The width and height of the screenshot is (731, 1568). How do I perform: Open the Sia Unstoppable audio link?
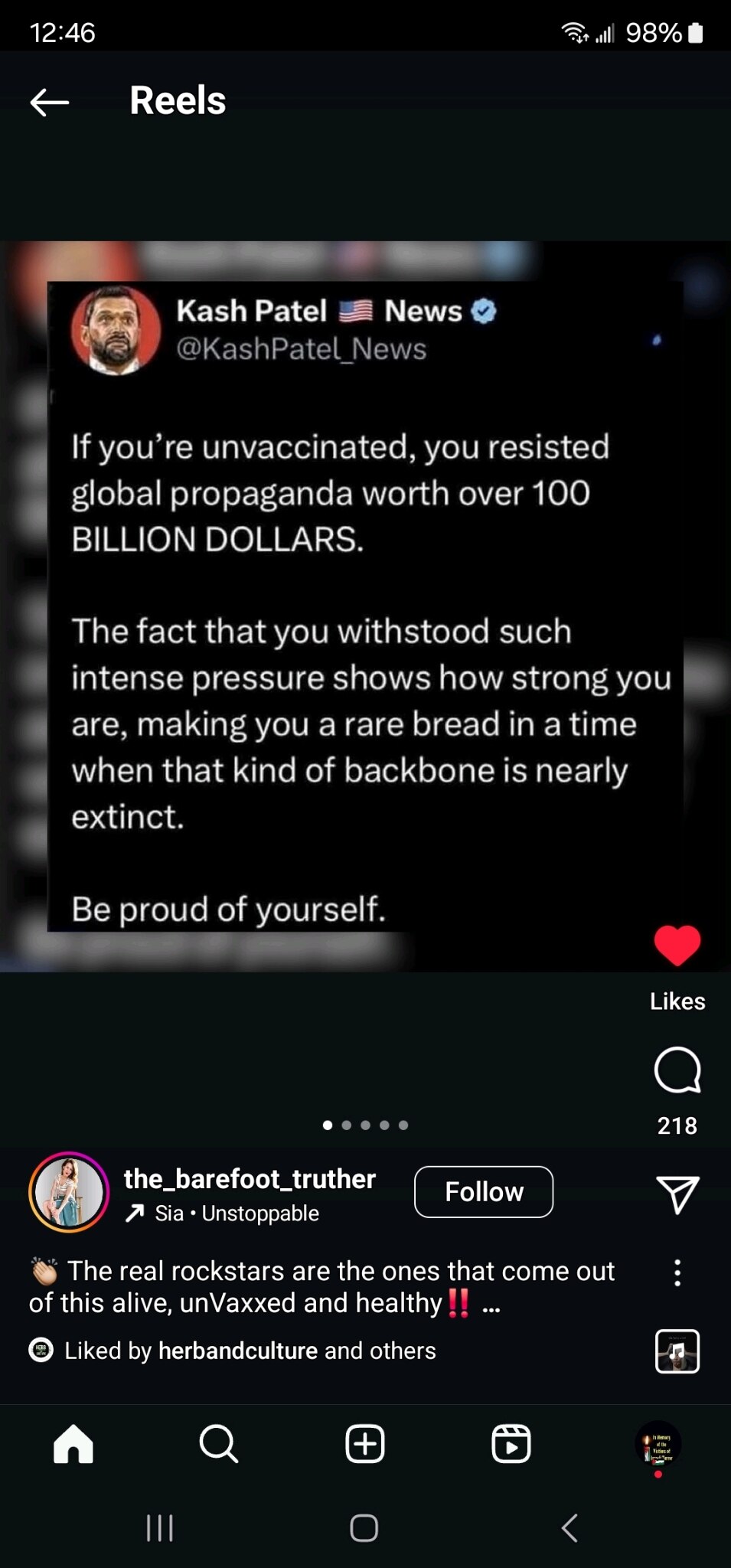point(237,1214)
